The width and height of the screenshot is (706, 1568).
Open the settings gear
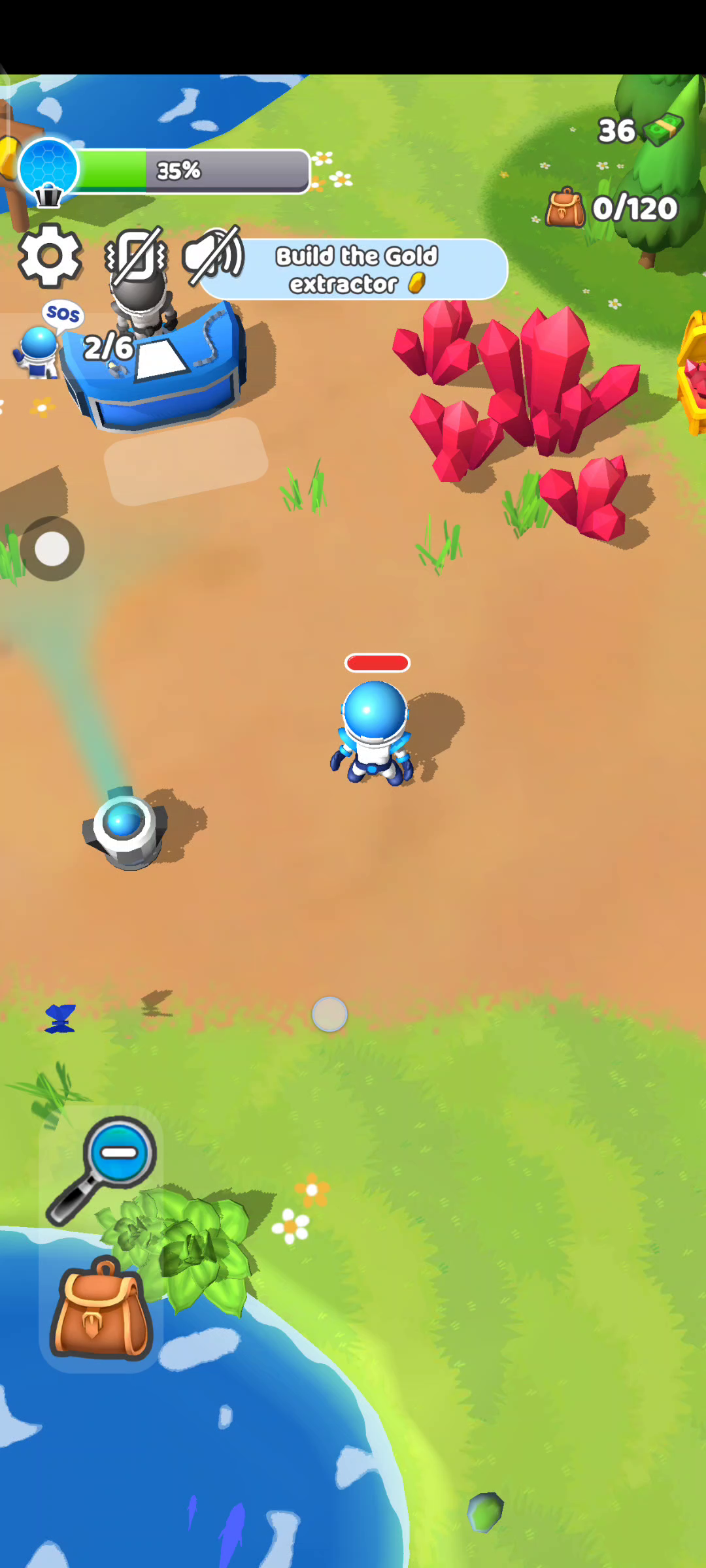coord(50,255)
